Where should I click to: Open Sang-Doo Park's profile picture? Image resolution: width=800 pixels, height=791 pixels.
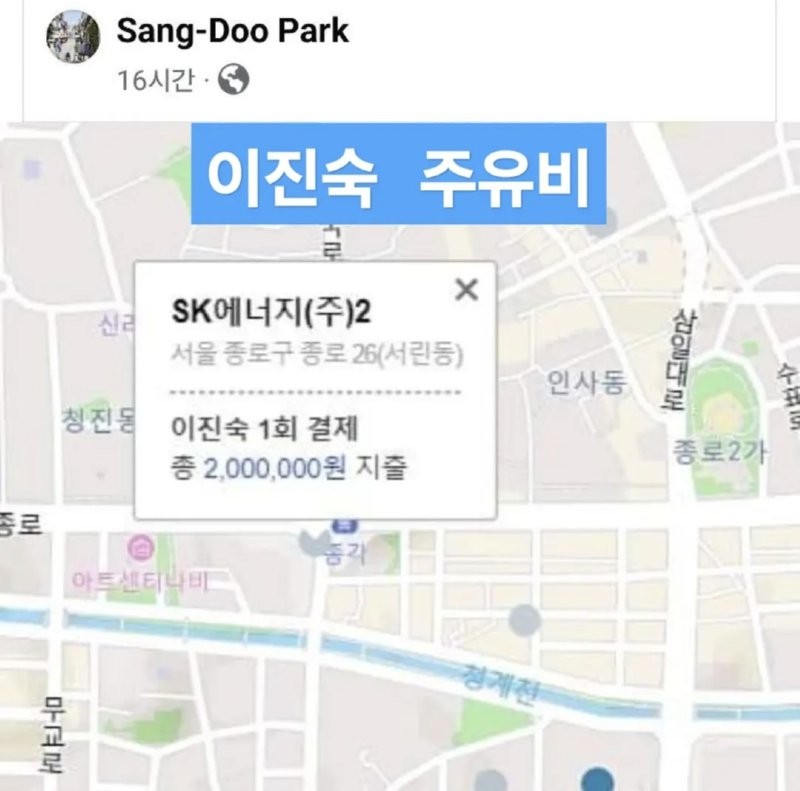pyautogui.click(x=73, y=37)
